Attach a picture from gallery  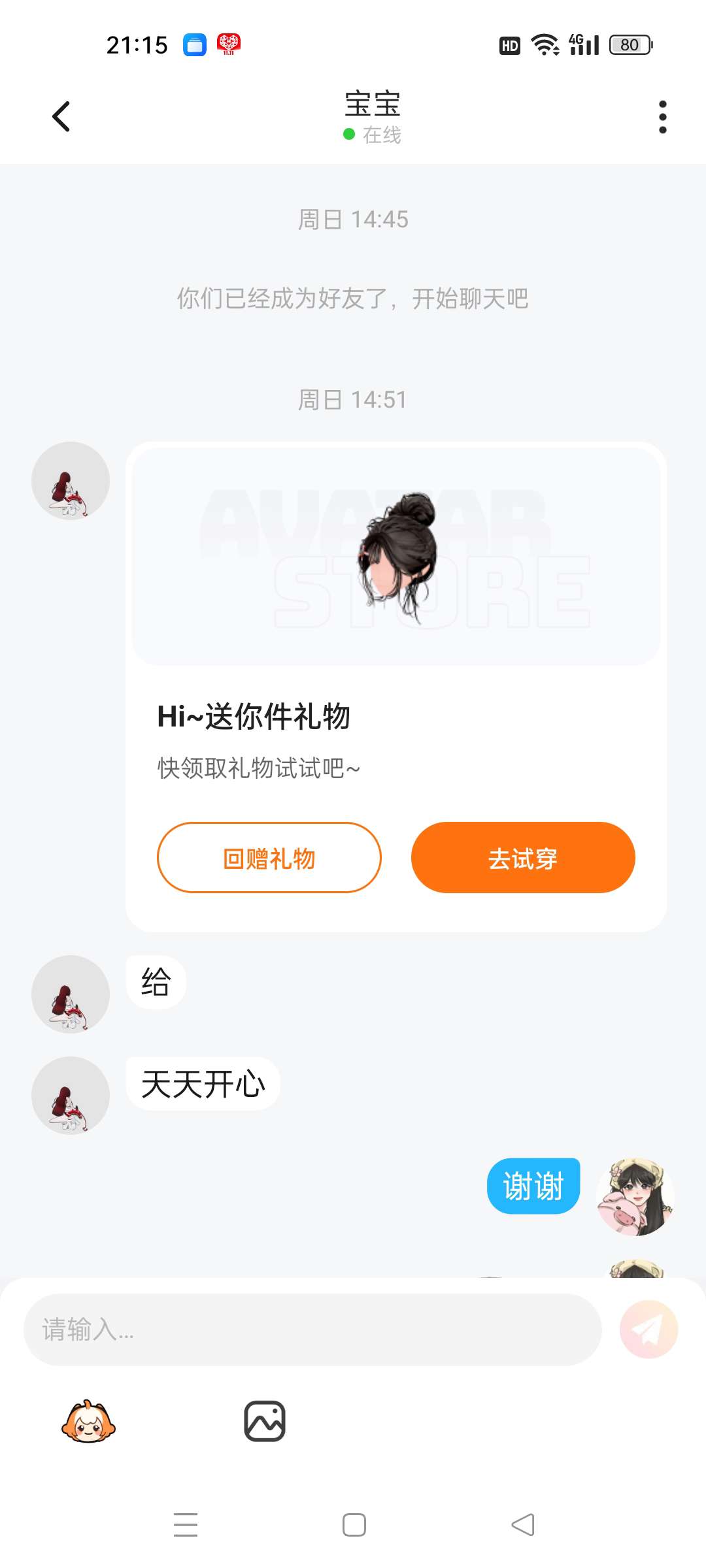click(x=265, y=1421)
